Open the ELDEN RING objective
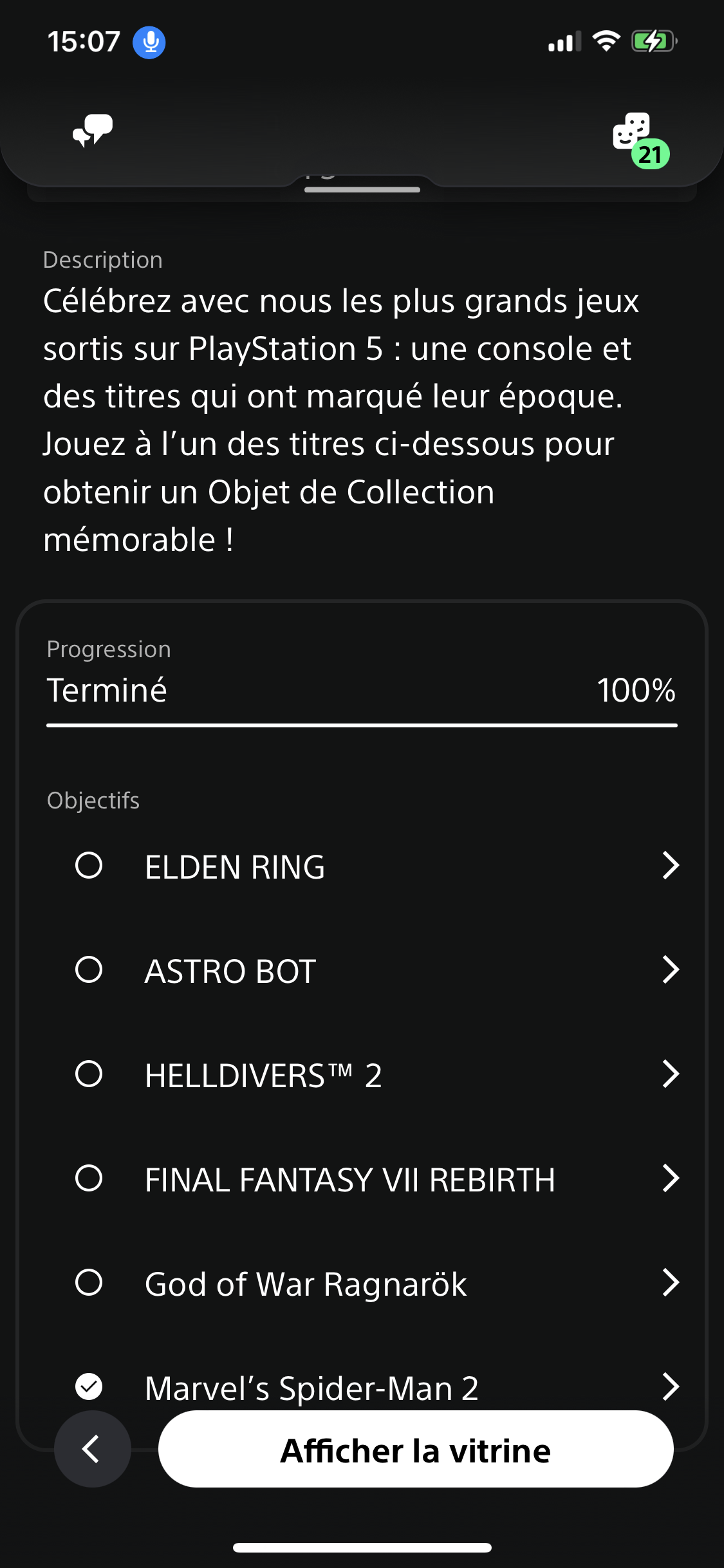Viewport: 724px width, 1568px height. tap(376, 866)
